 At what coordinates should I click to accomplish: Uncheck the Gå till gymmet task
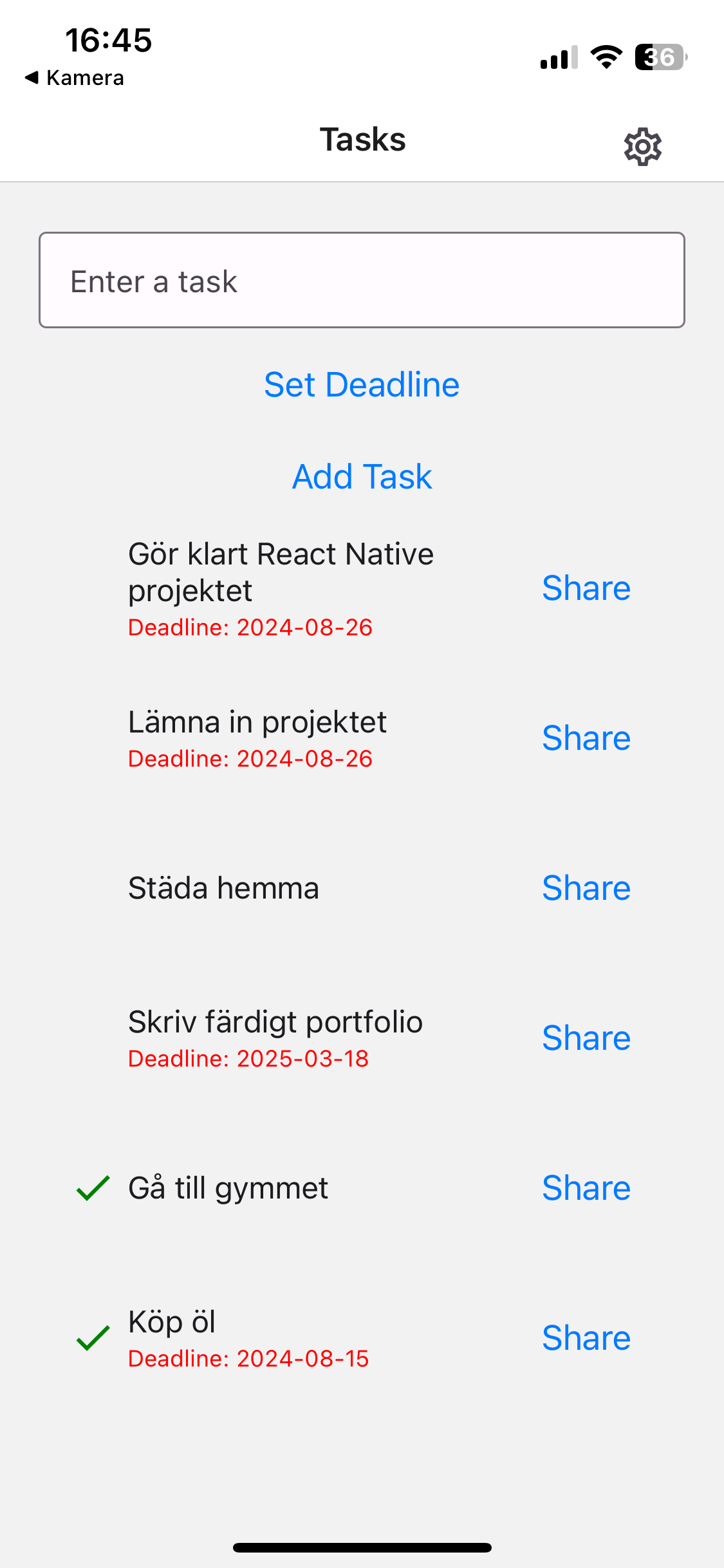tap(93, 1188)
